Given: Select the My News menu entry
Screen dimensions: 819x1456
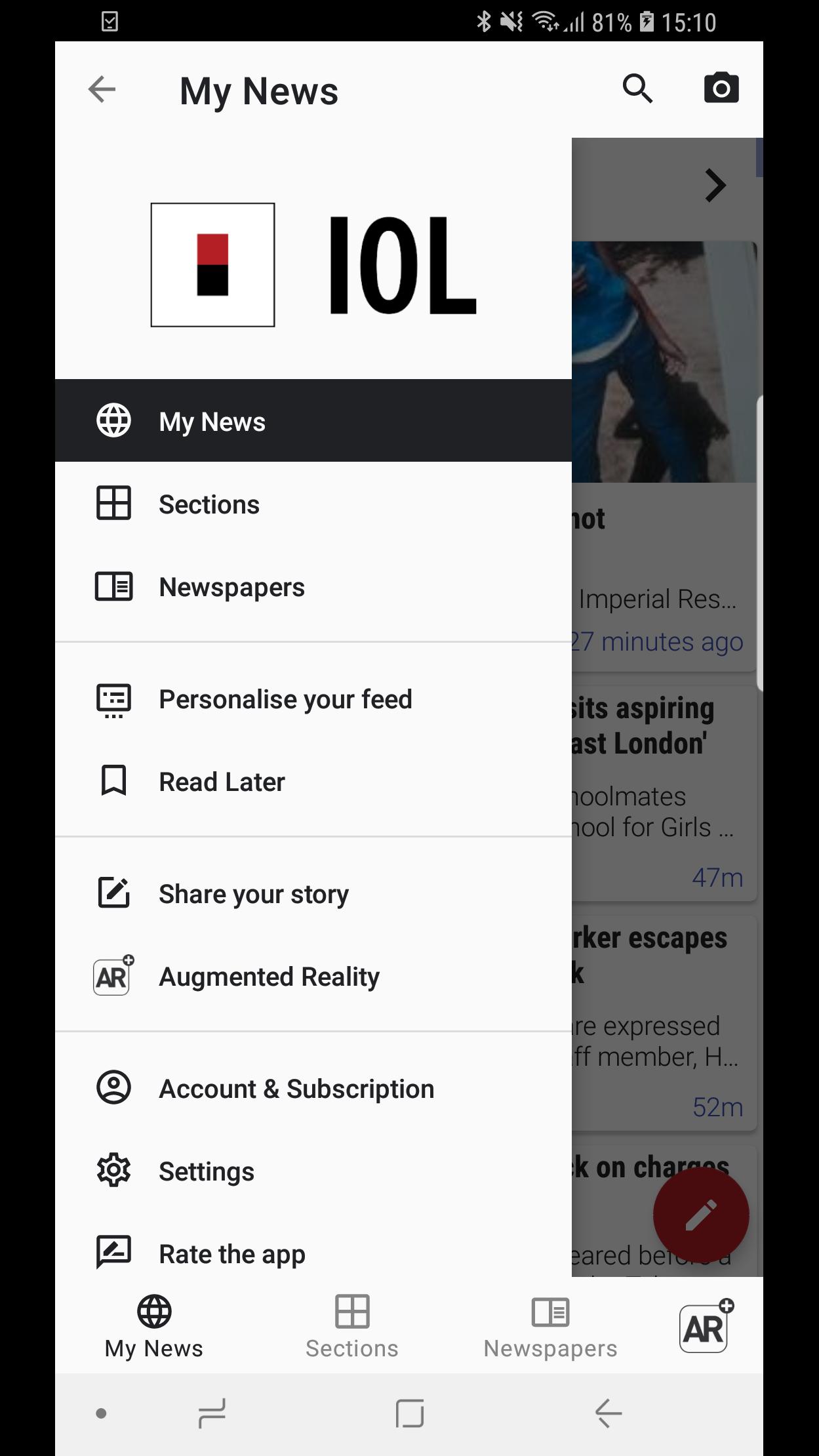Looking at the screenshot, I should [212, 421].
